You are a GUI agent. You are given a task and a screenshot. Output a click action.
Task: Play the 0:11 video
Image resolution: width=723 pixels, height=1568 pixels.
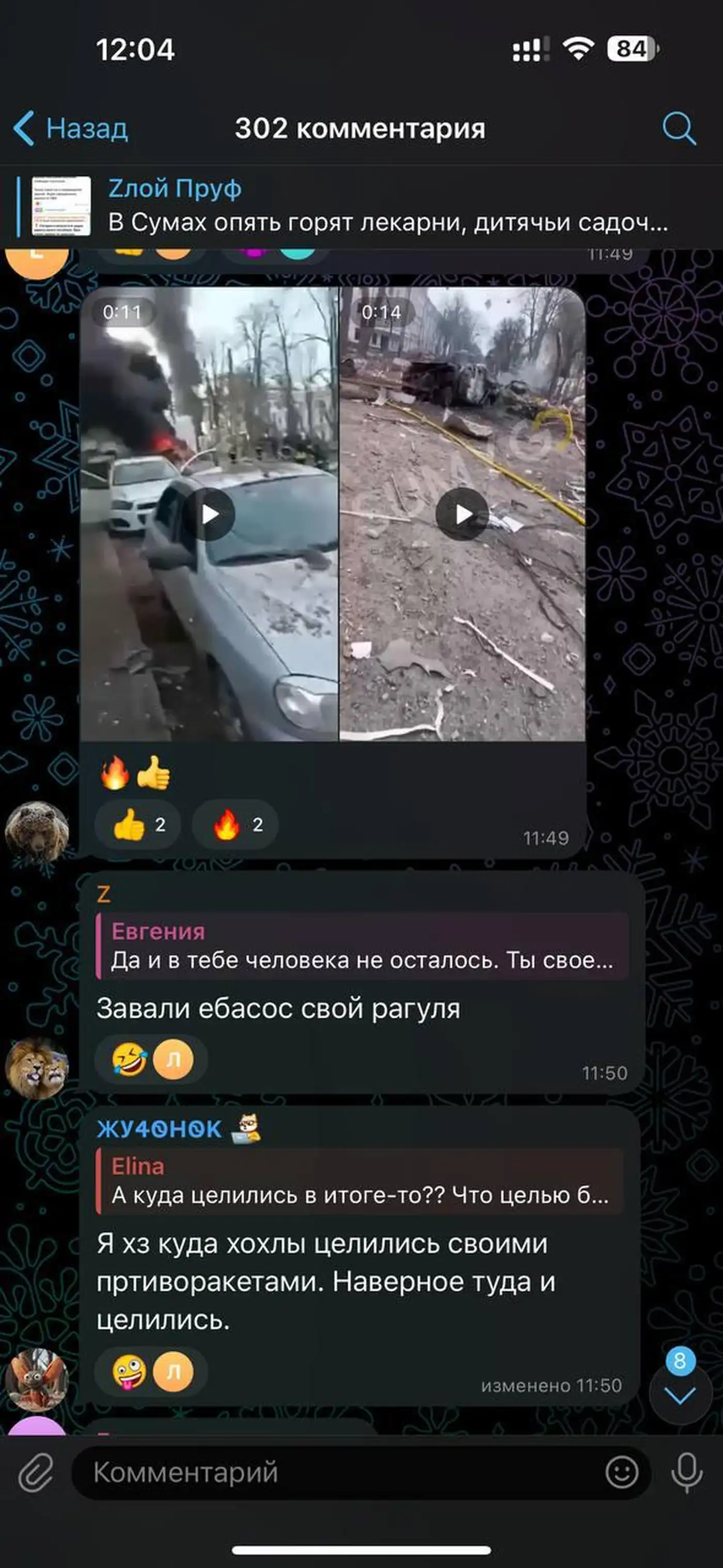click(210, 514)
